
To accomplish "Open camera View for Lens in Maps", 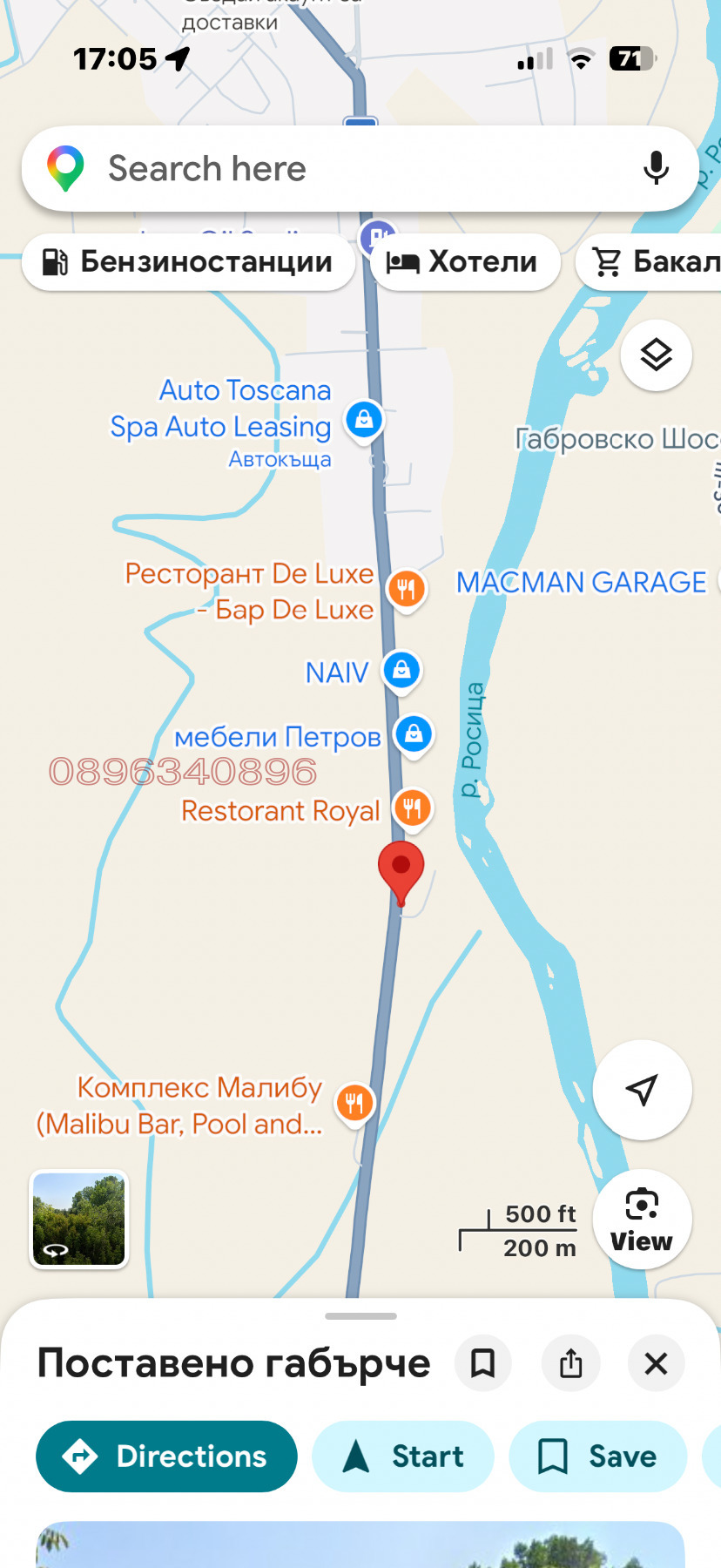I will pyautogui.click(x=642, y=1218).
